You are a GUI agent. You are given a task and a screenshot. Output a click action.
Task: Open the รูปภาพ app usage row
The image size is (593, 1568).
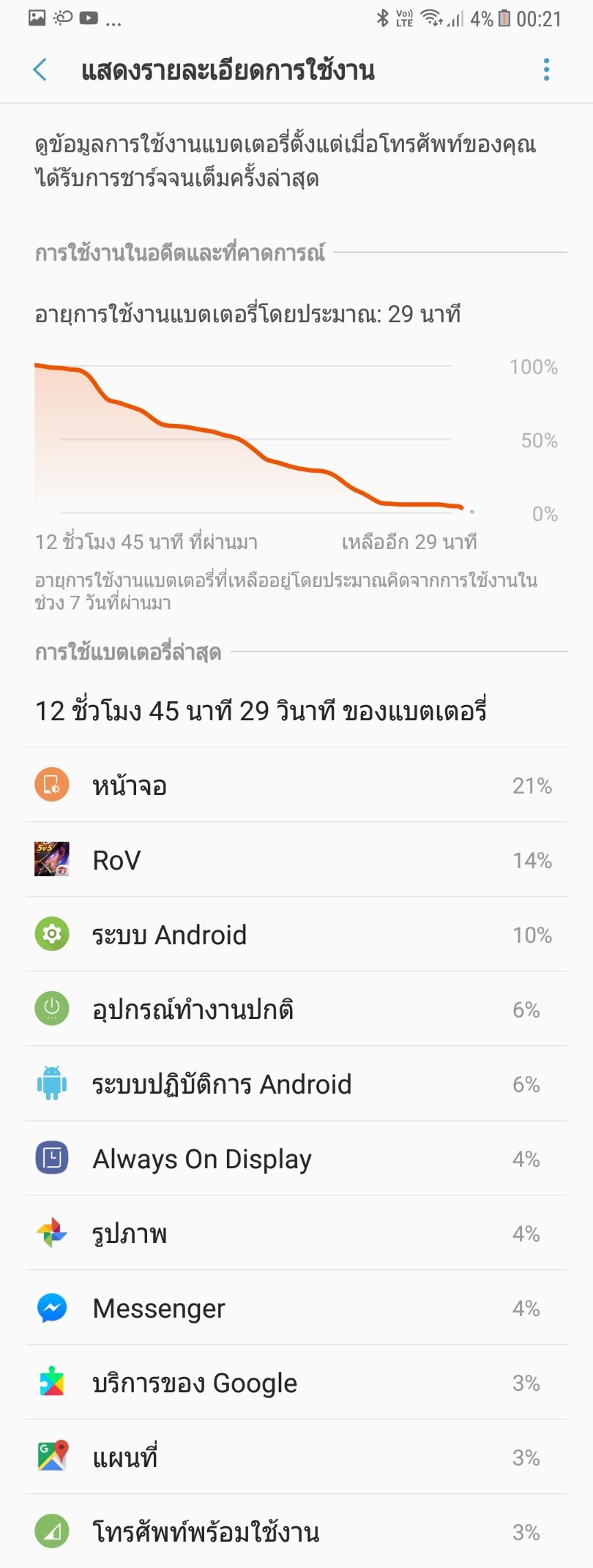pyautogui.click(x=296, y=1233)
